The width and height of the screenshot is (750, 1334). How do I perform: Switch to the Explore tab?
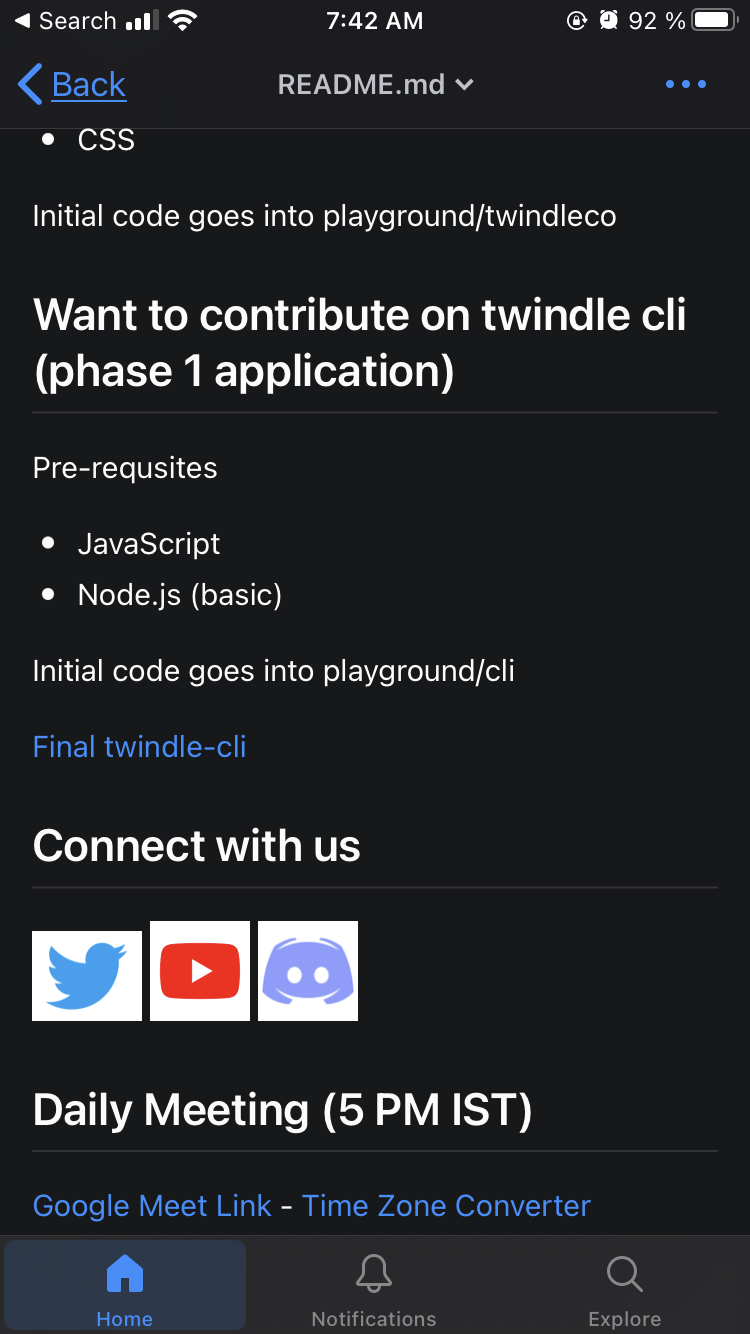click(x=625, y=1288)
